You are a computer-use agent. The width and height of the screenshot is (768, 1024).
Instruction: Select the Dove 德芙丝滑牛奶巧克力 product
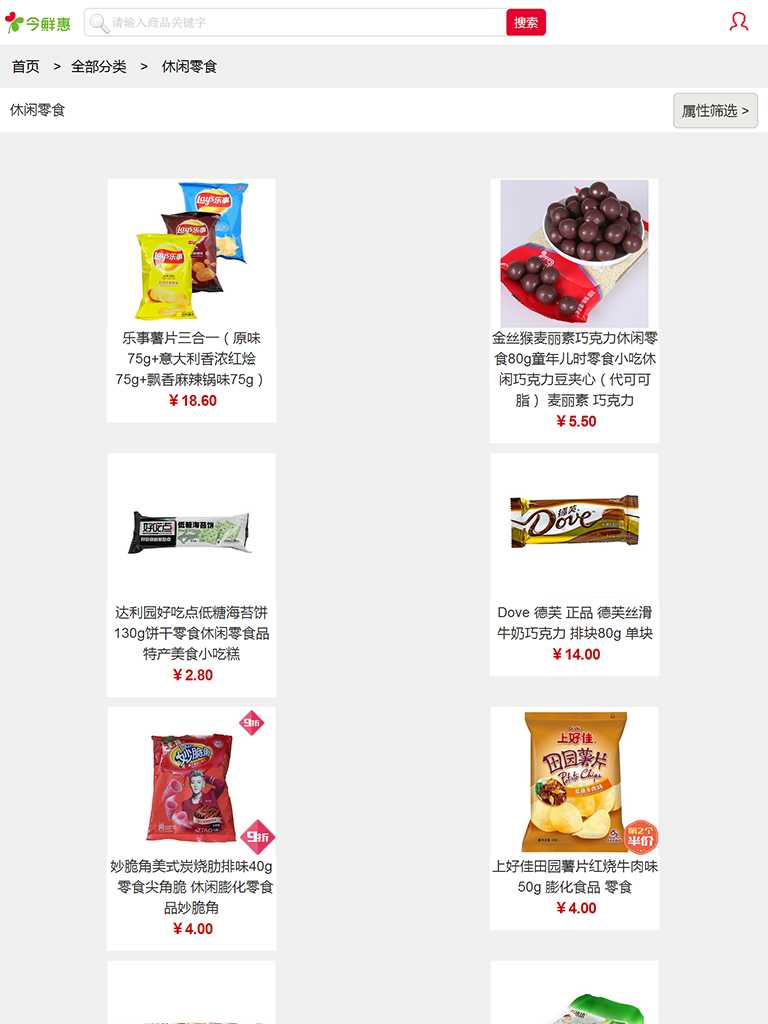click(x=574, y=565)
